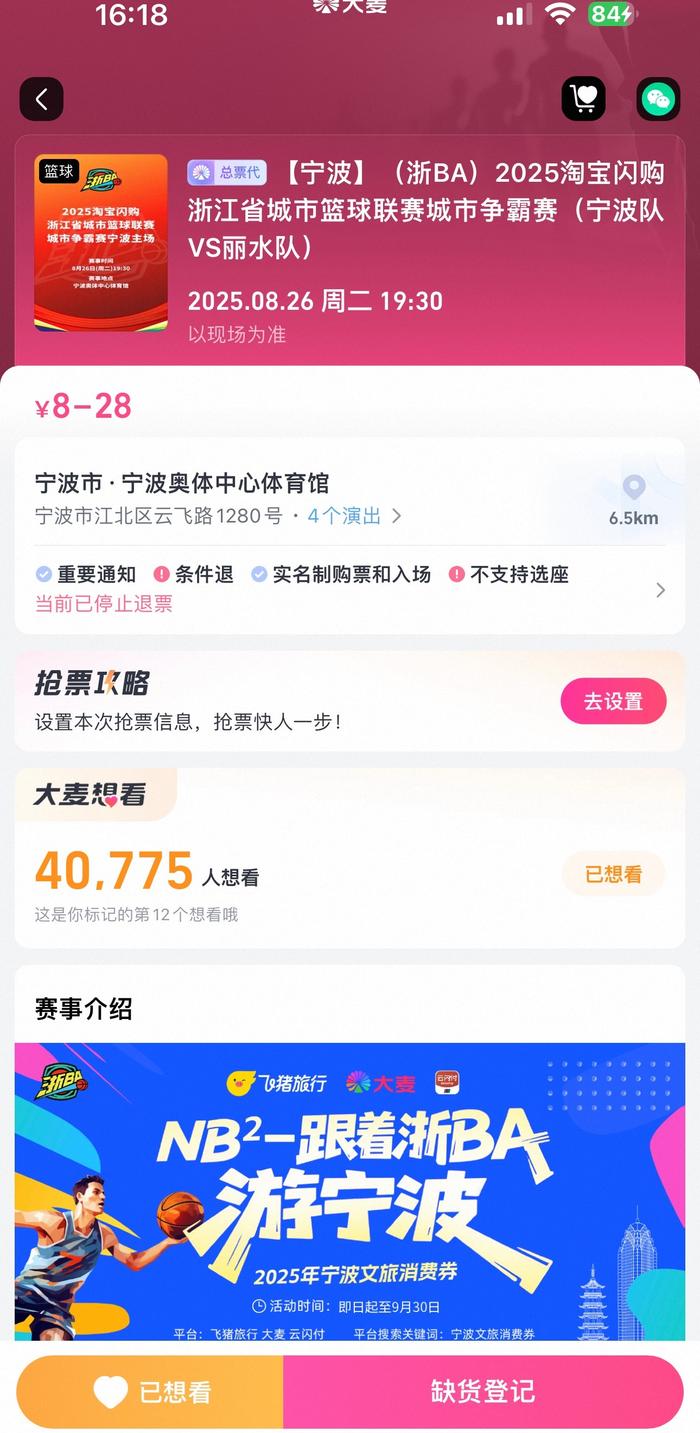700x1433 pixels.
Task: Open the 4个演出 venue shows link
Action: pos(354,516)
